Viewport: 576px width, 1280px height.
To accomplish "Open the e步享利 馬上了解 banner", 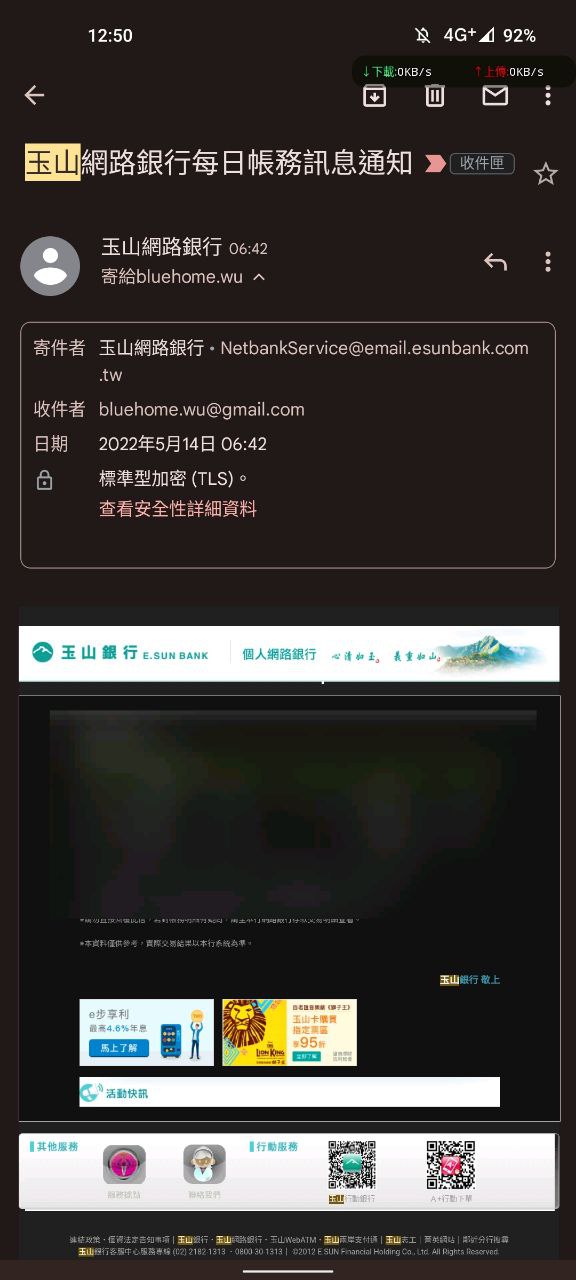I will [x=146, y=1032].
